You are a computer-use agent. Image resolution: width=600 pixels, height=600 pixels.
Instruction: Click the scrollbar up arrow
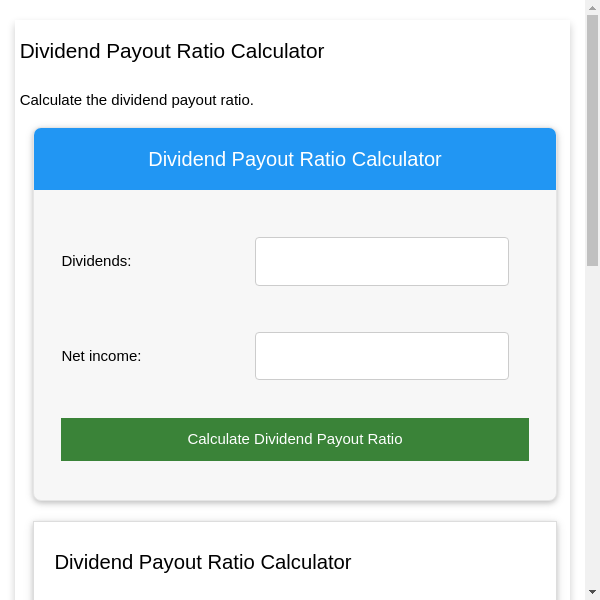point(592,7)
